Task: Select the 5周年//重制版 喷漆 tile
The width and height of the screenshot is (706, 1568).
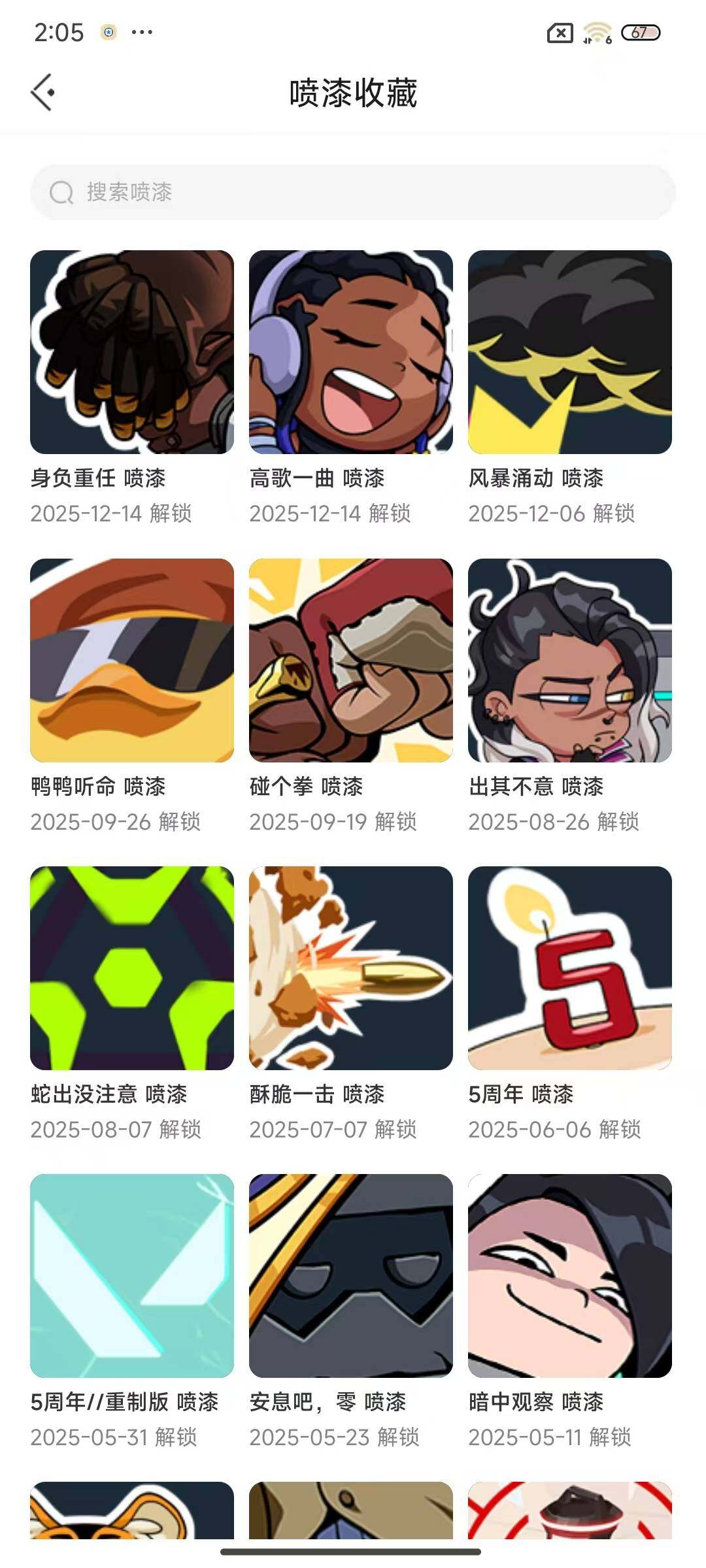Action: [x=132, y=1276]
